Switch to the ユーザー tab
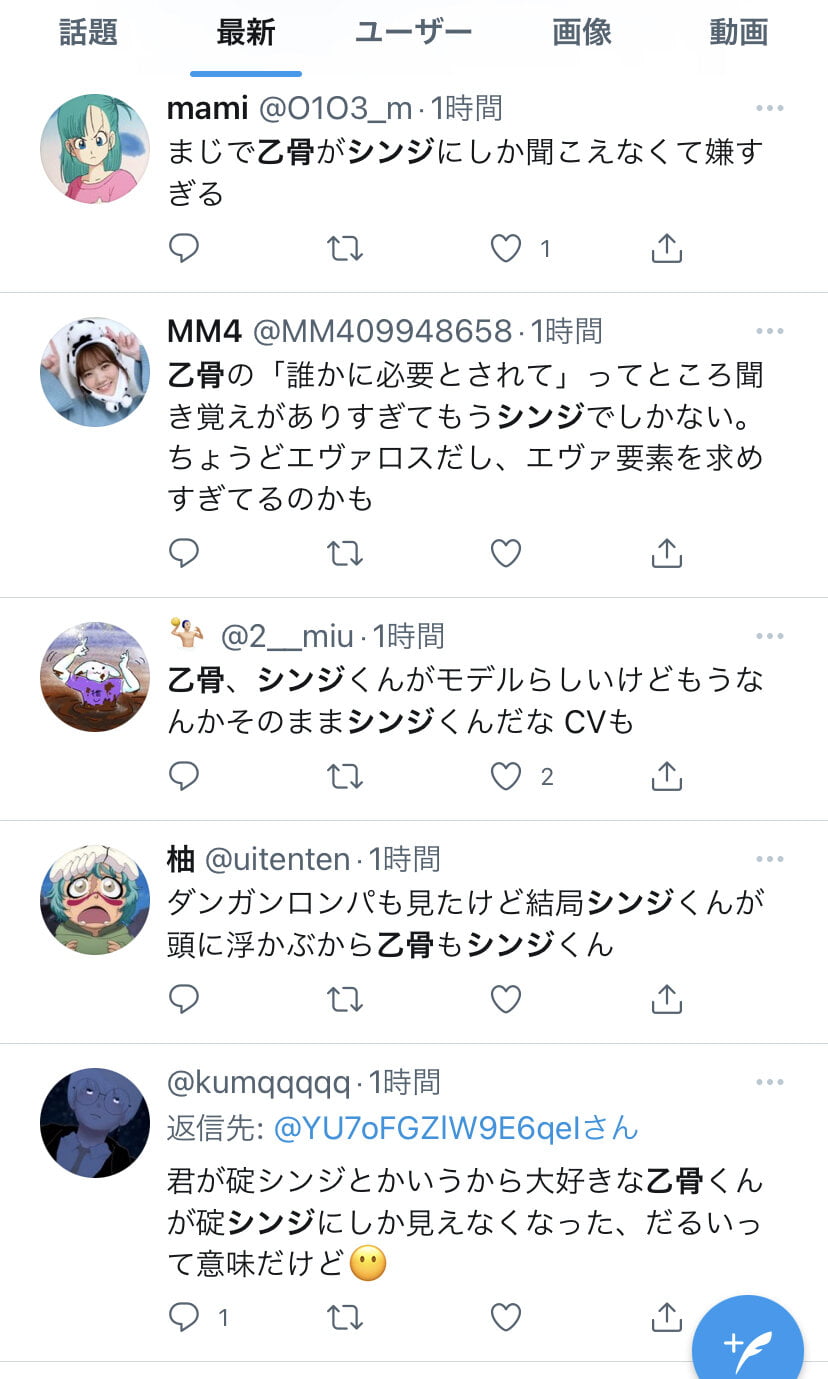This screenshot has height=1379, width=828. pos(413,33)
